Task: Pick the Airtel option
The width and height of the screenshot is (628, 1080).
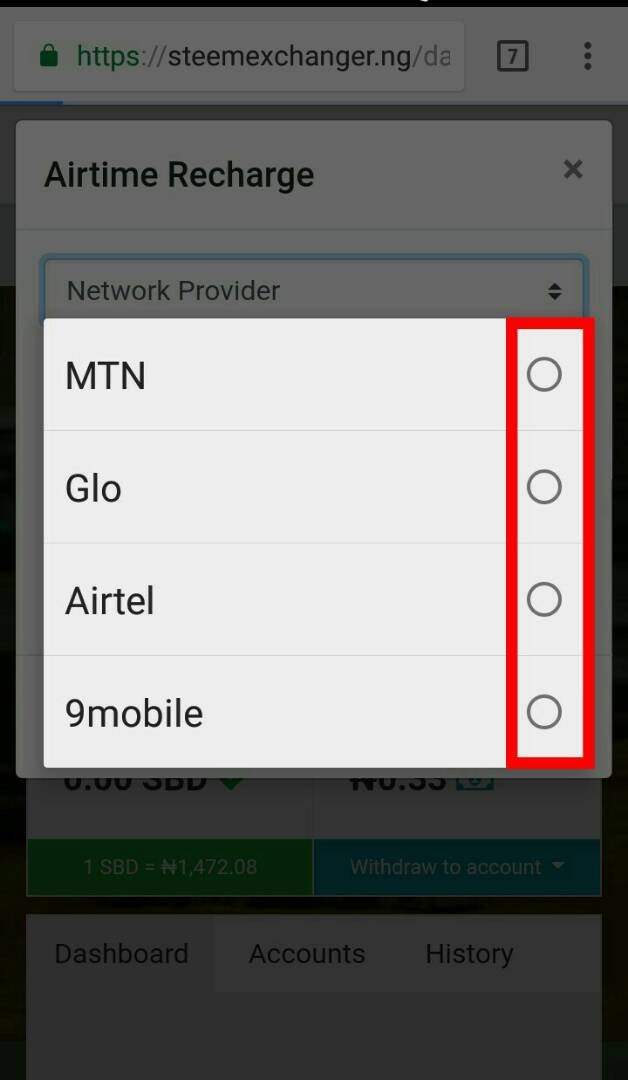Action: [x=543, y=600]
